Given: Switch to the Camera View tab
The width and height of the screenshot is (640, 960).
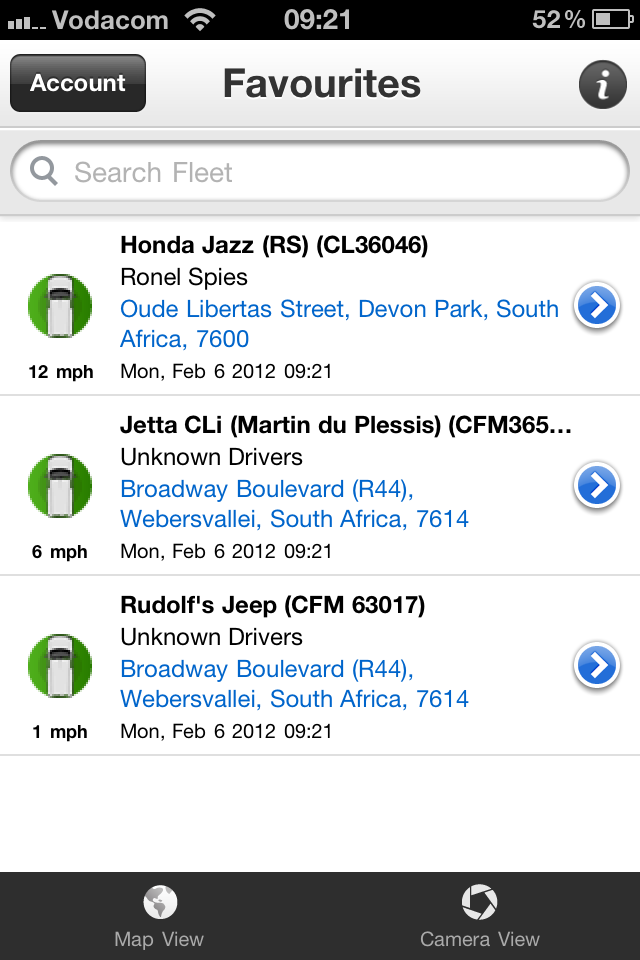Looking at the screenshot, I should click(479, 916).
